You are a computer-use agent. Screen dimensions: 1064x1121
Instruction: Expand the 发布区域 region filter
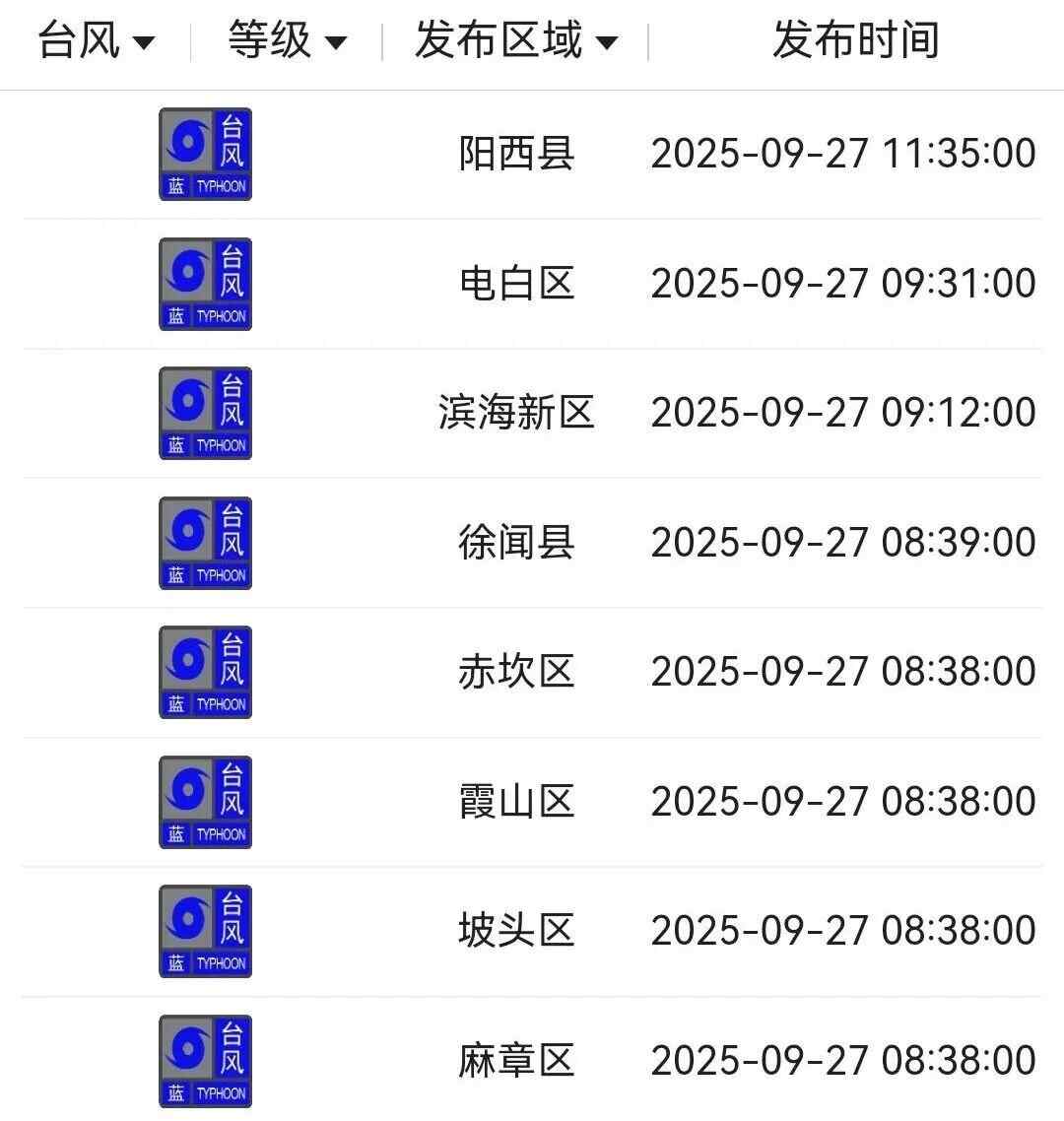click(515, 41)
